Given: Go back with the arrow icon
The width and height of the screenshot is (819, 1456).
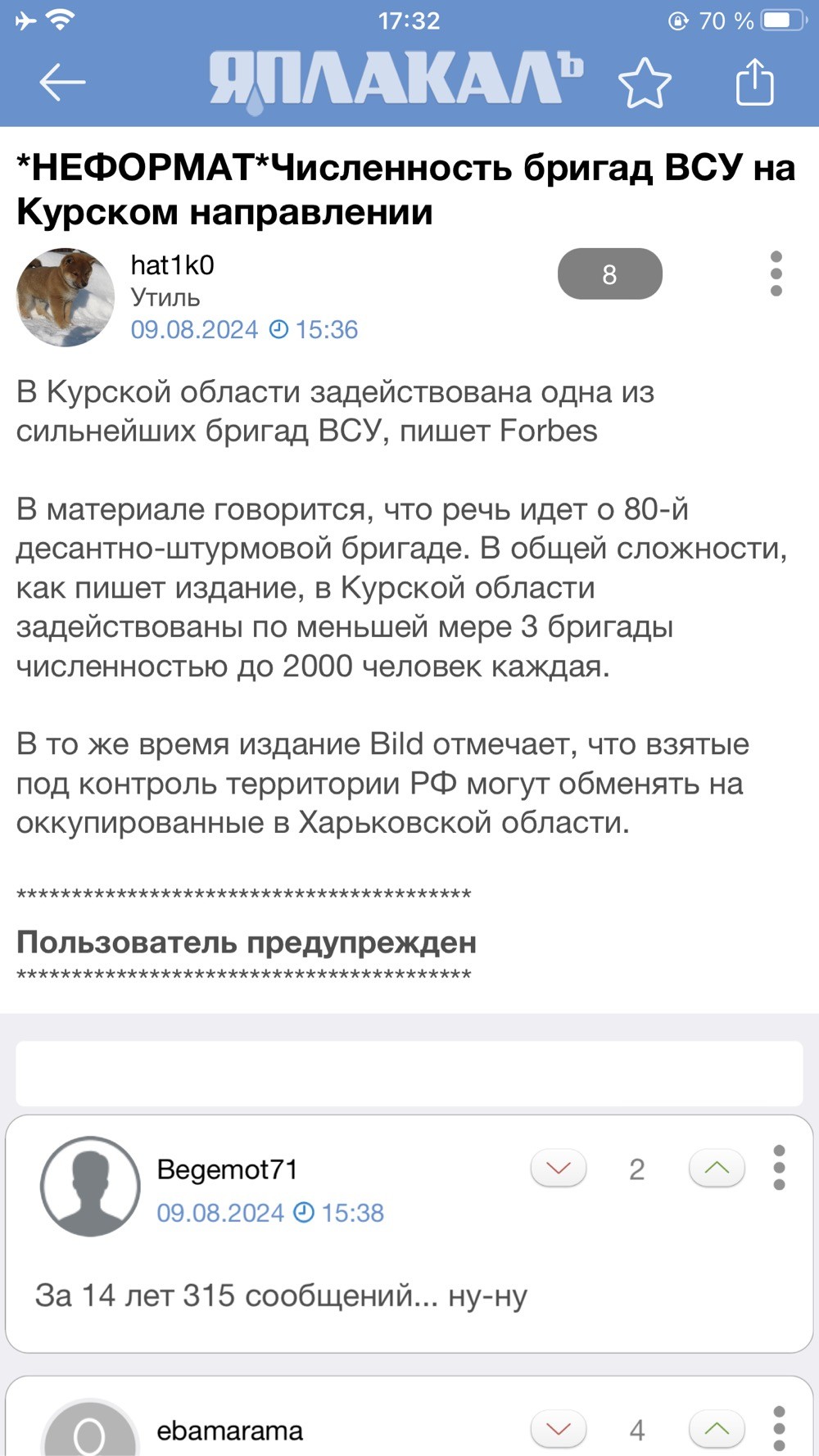Looking at the screenshot, I should [62, 82].
